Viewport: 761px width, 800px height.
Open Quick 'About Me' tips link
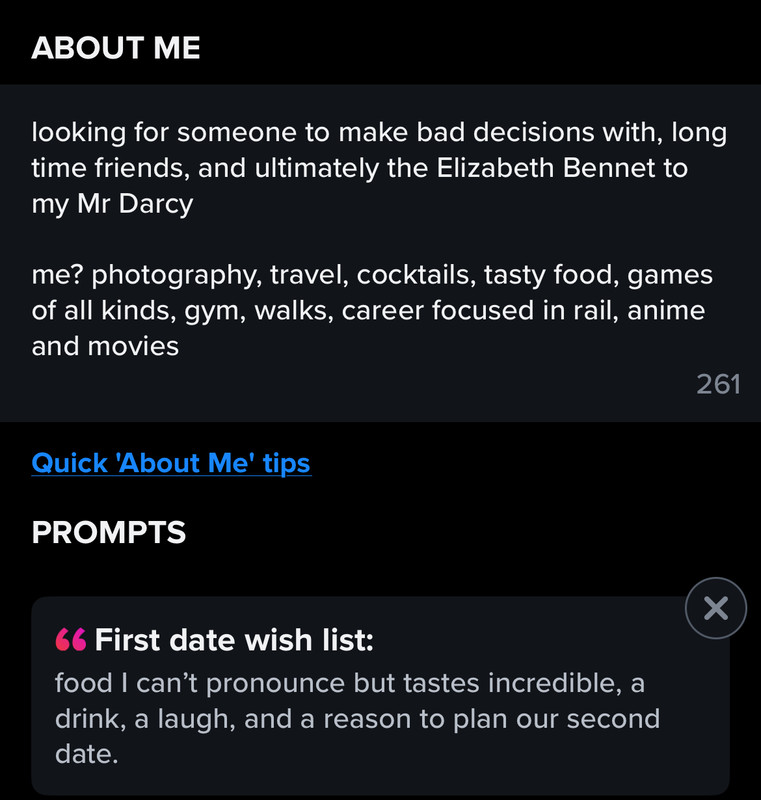point(171,464)
